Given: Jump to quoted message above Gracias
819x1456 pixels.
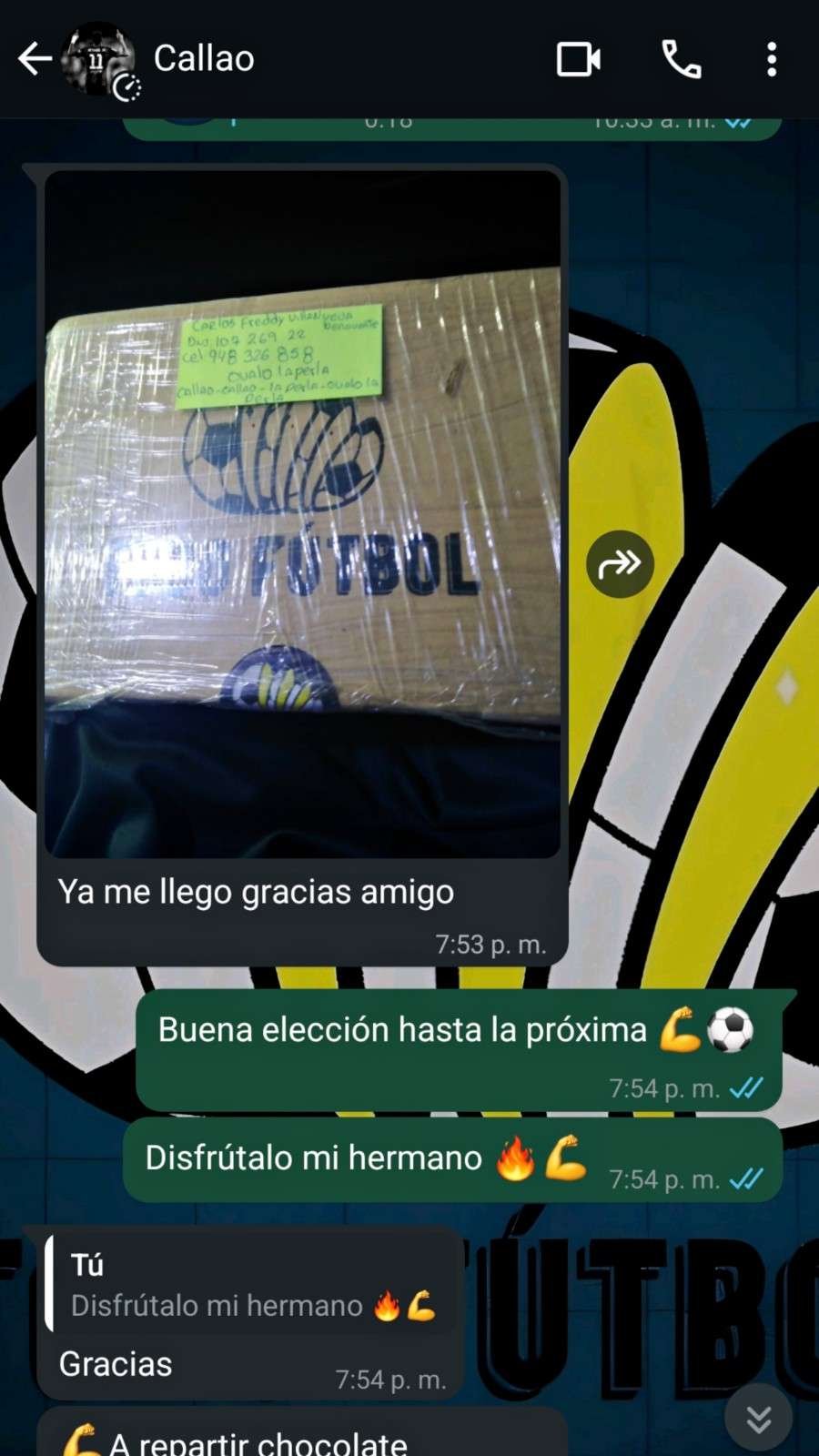Looking at the screenshot, I should tap(250, 1285).
